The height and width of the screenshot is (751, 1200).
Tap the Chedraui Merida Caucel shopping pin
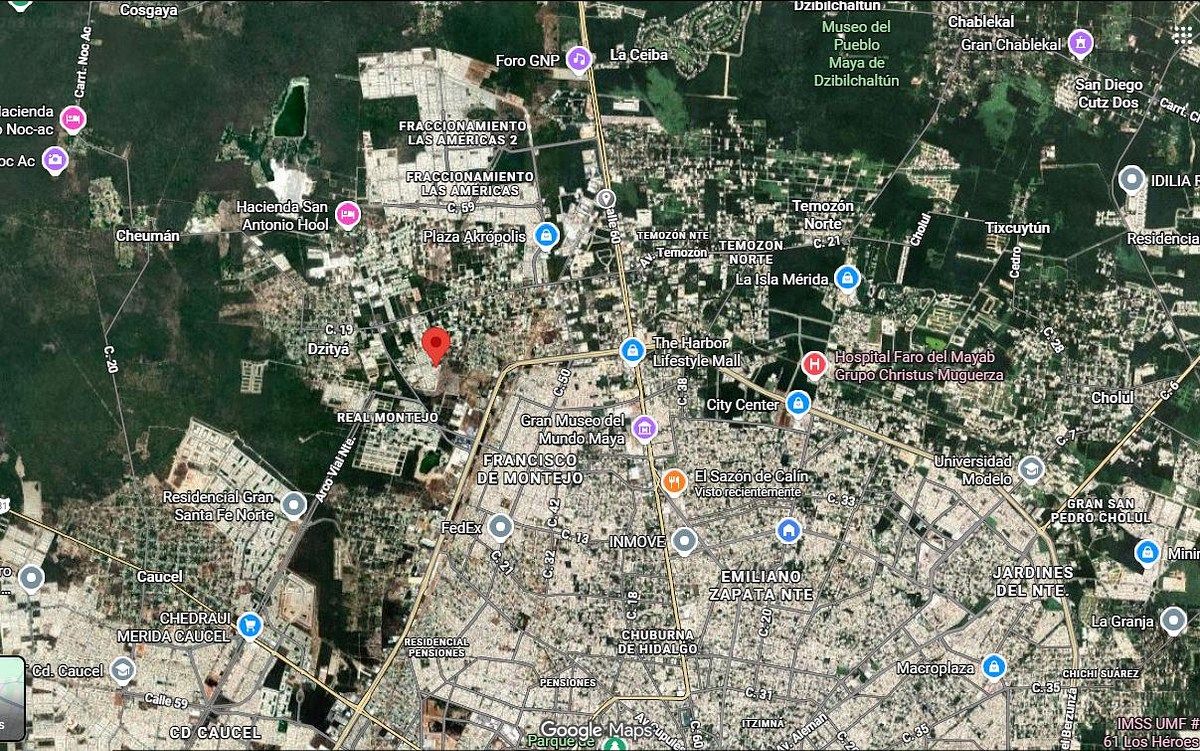[249, 626]
